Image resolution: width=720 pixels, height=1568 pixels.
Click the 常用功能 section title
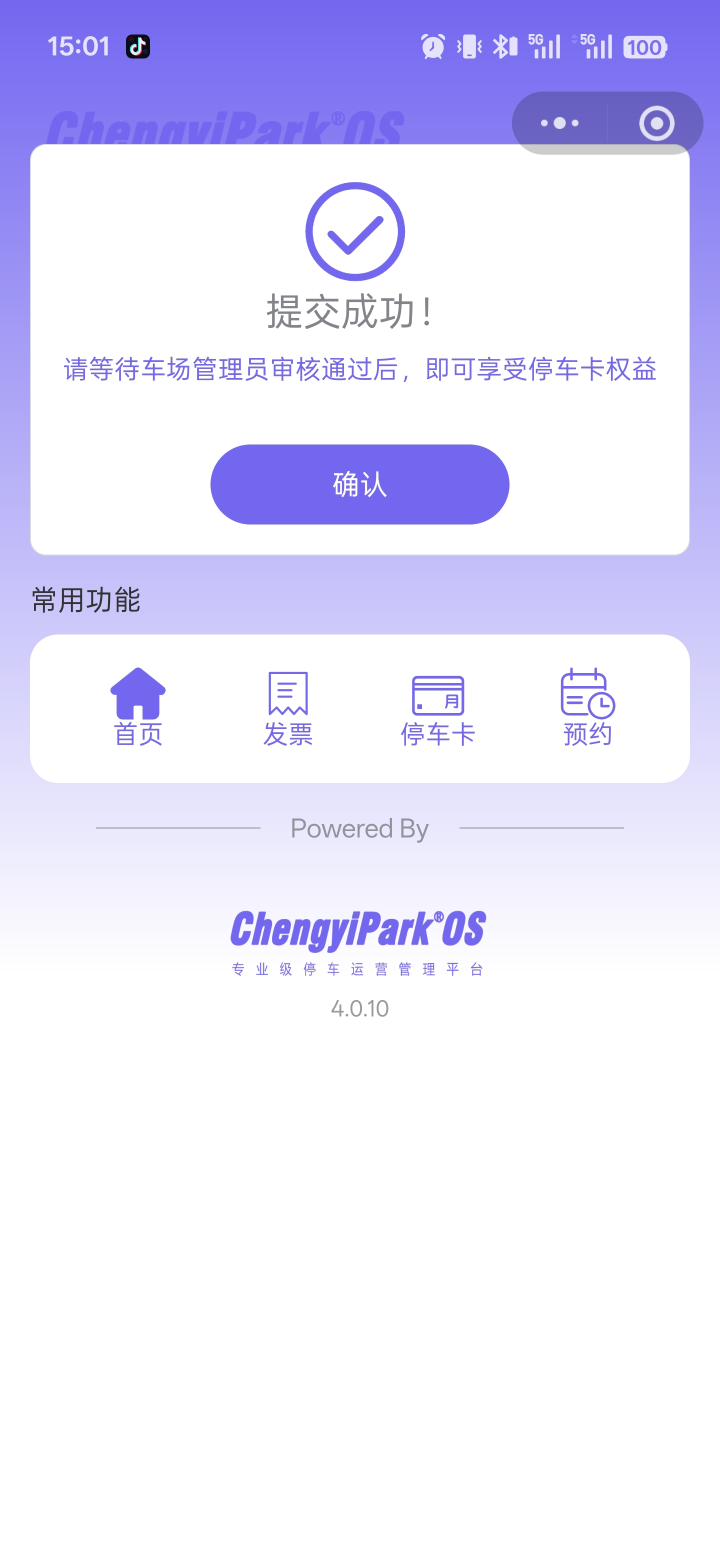coord(87,599)
